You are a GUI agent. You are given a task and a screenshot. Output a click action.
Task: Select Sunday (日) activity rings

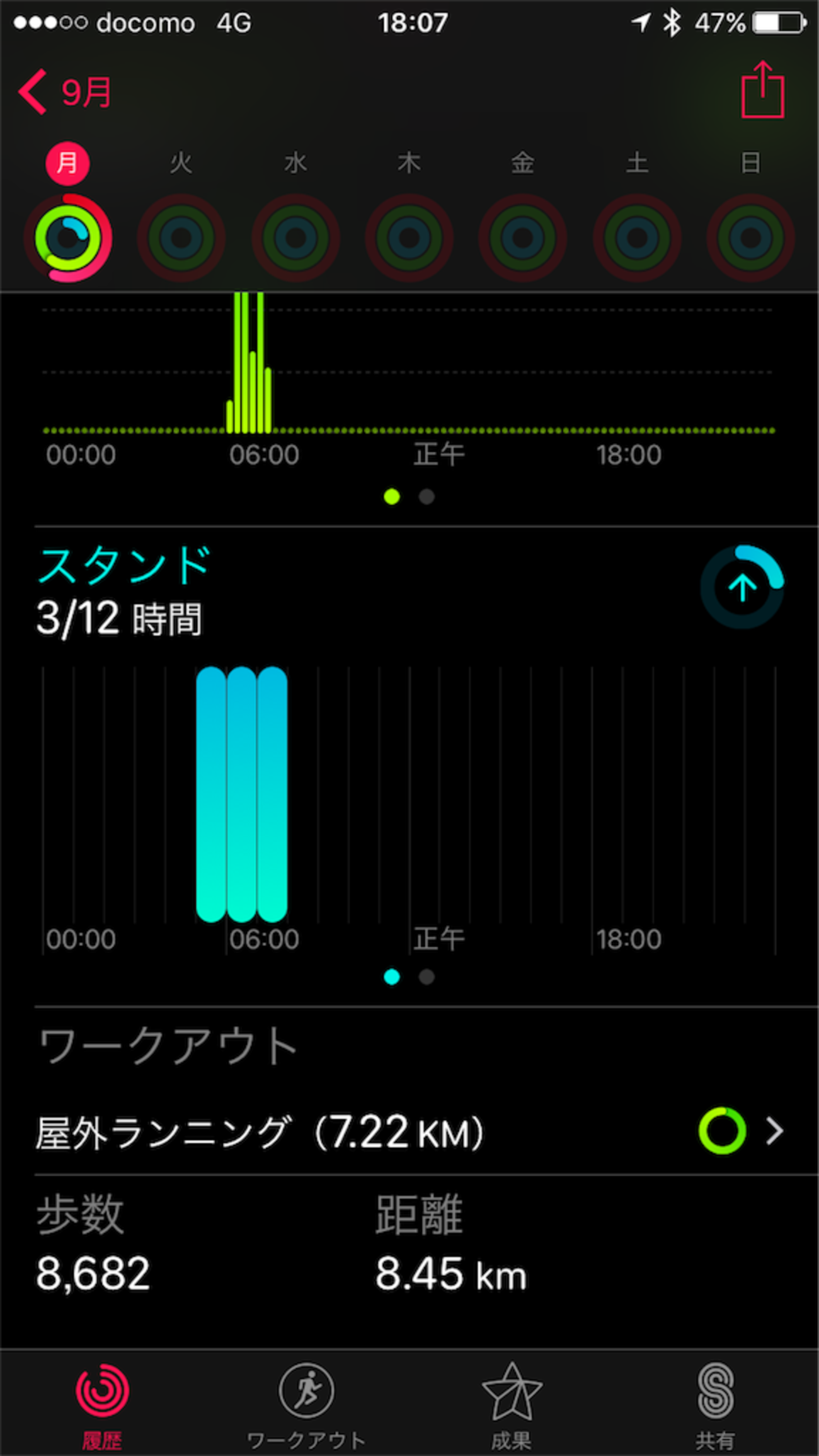[750, 238]
